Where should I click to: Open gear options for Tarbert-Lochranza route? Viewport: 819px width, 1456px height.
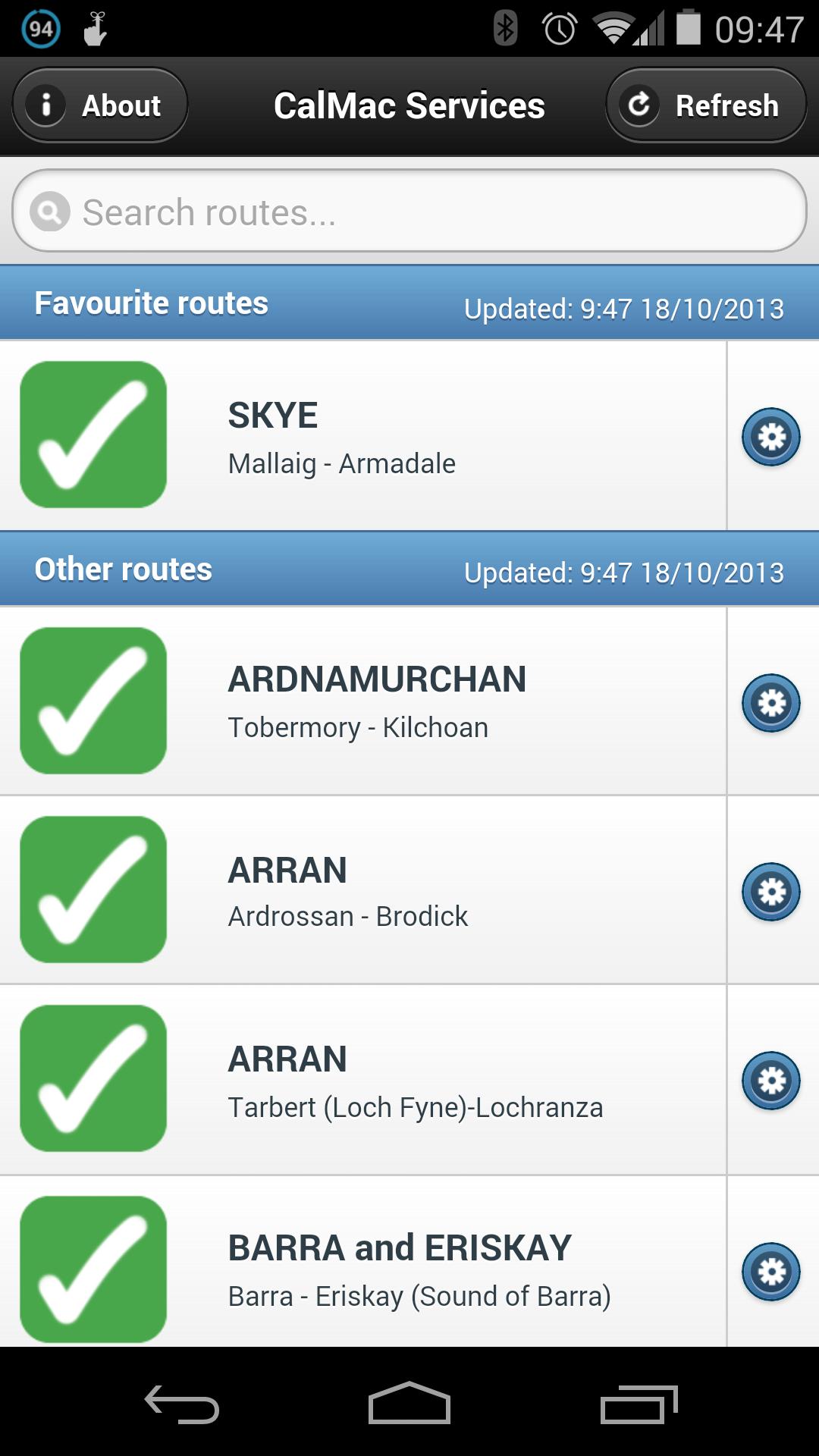pyautogui.click(x=771, y=1081)
